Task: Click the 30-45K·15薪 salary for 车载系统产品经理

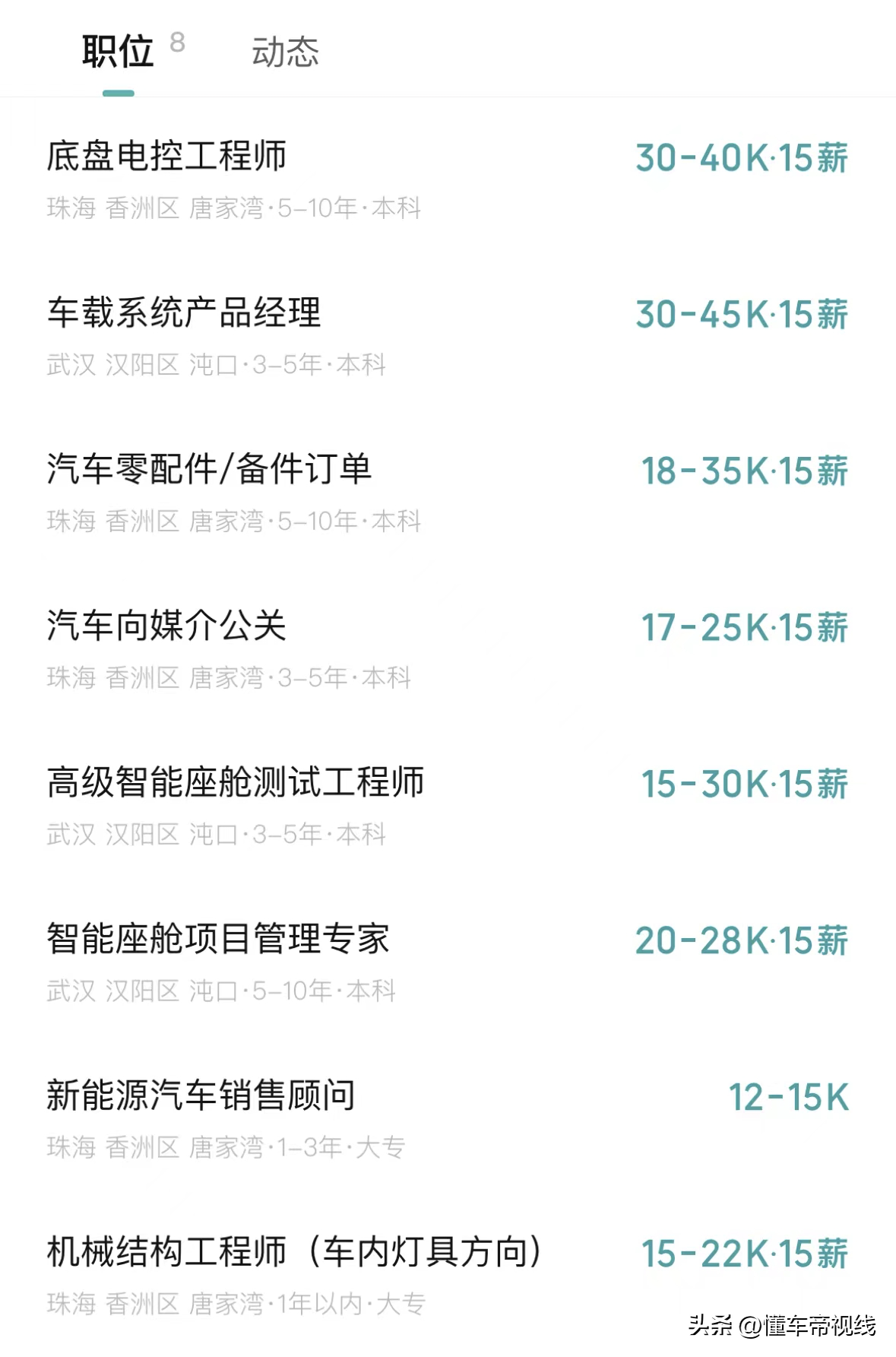Action: click(742, 313)
